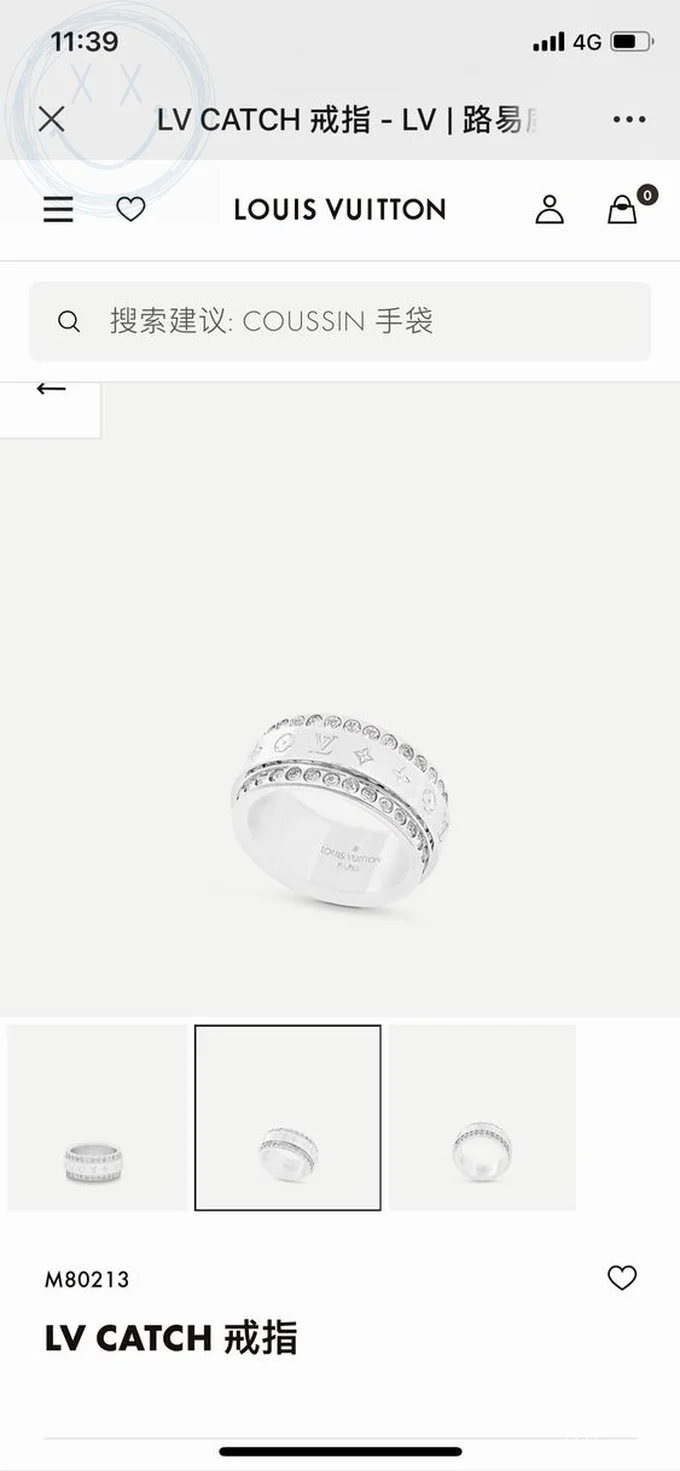This screenshot has width=680, height=1471.
Task: Select the third ring thumbnail
Action: pos(482,1117)
